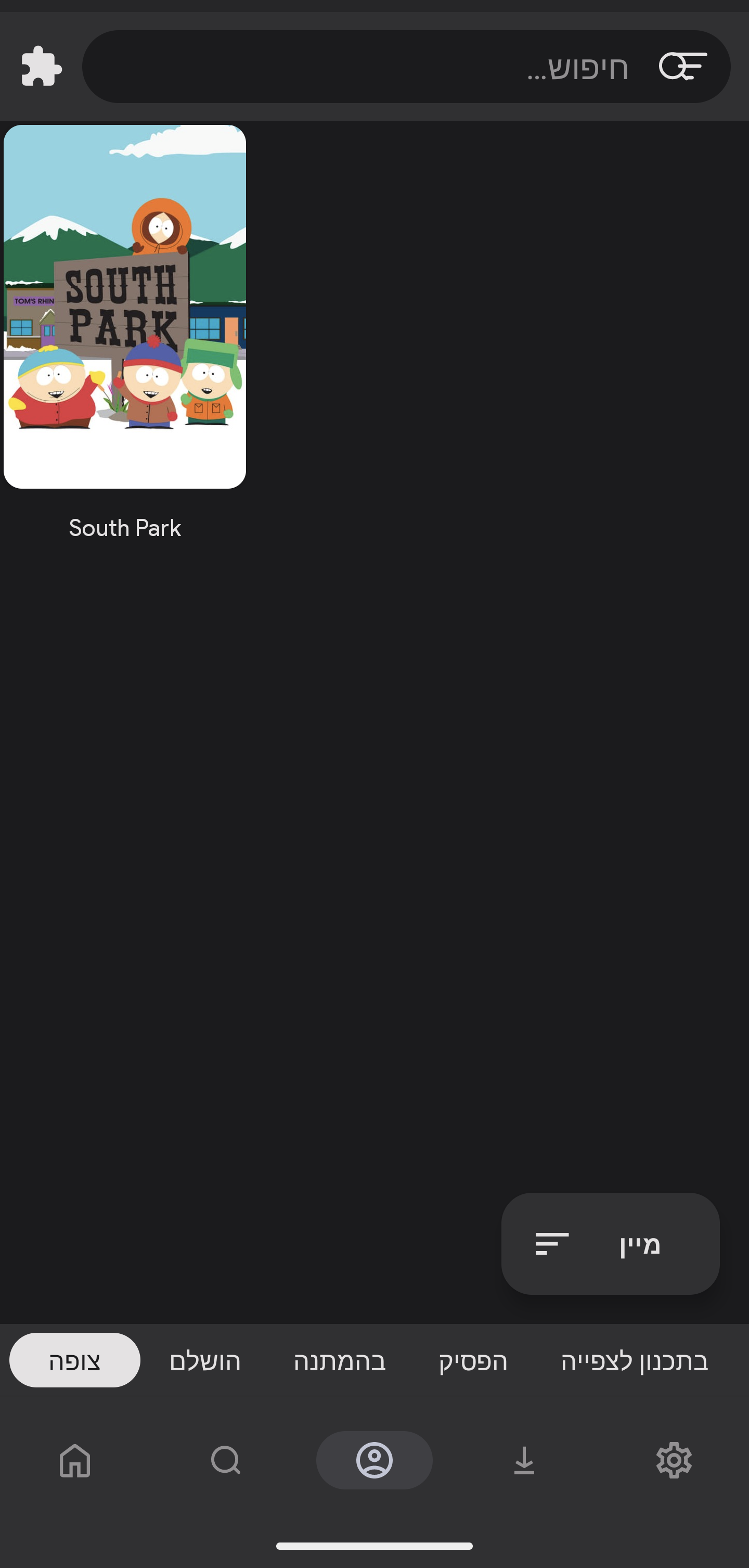Open the downloads tab

click(x=524, y=1460)
